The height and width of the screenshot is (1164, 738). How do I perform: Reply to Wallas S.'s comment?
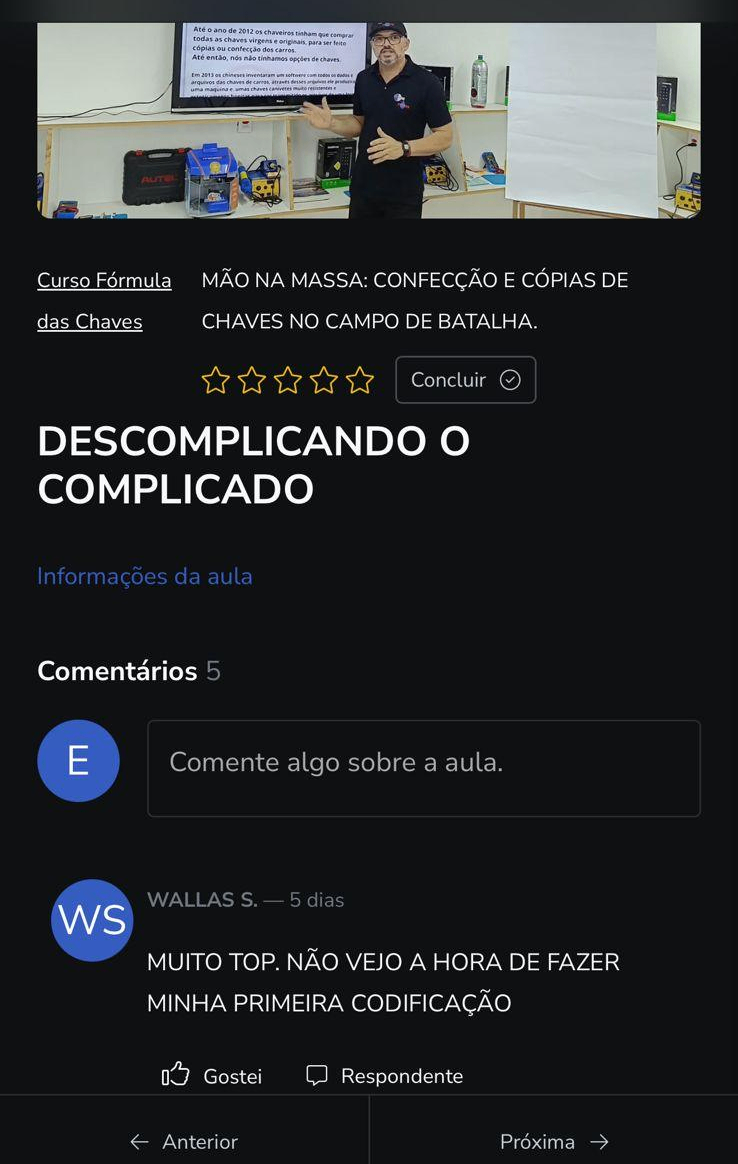pyautogui.click(x=385, y=1075)
